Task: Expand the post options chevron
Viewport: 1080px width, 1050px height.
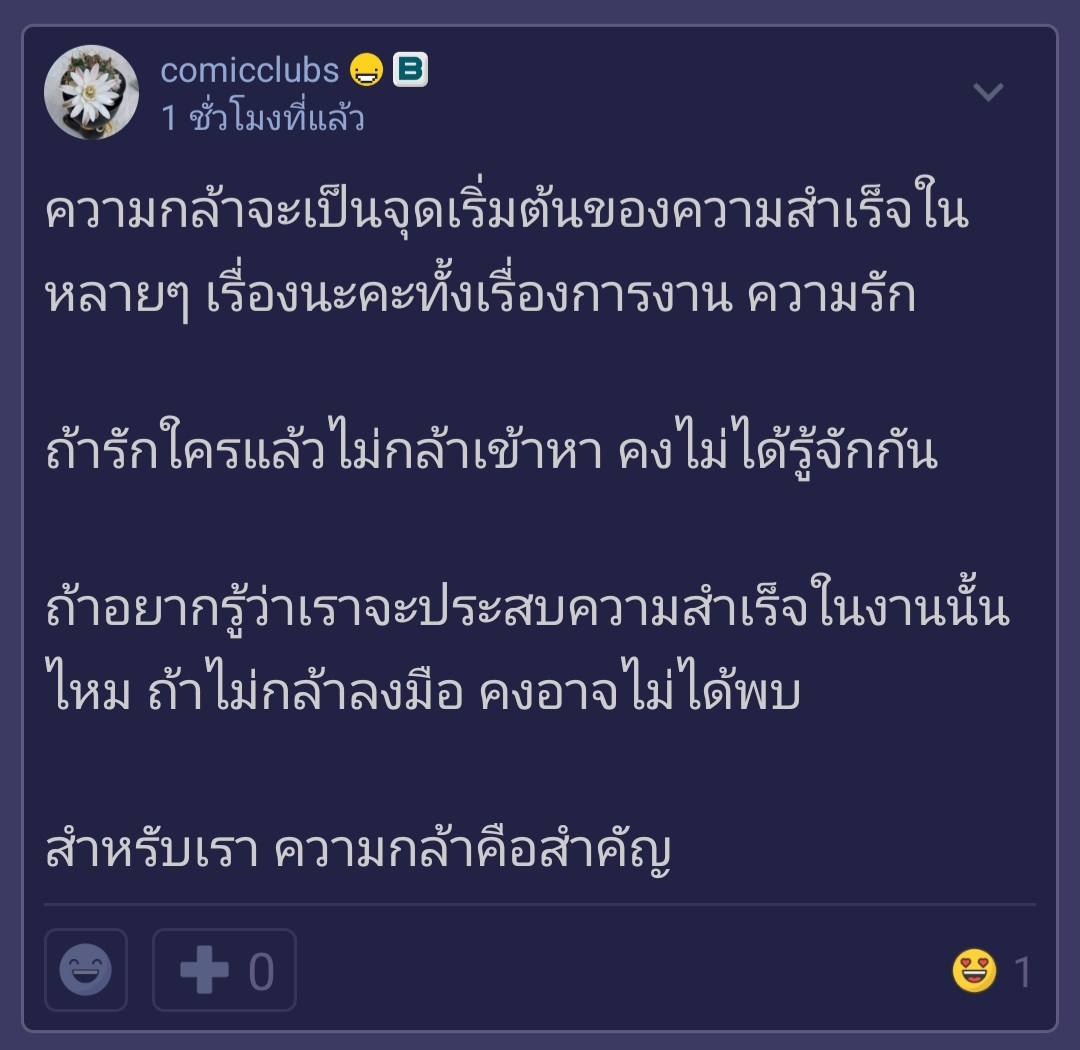Action: pos(988,92)
